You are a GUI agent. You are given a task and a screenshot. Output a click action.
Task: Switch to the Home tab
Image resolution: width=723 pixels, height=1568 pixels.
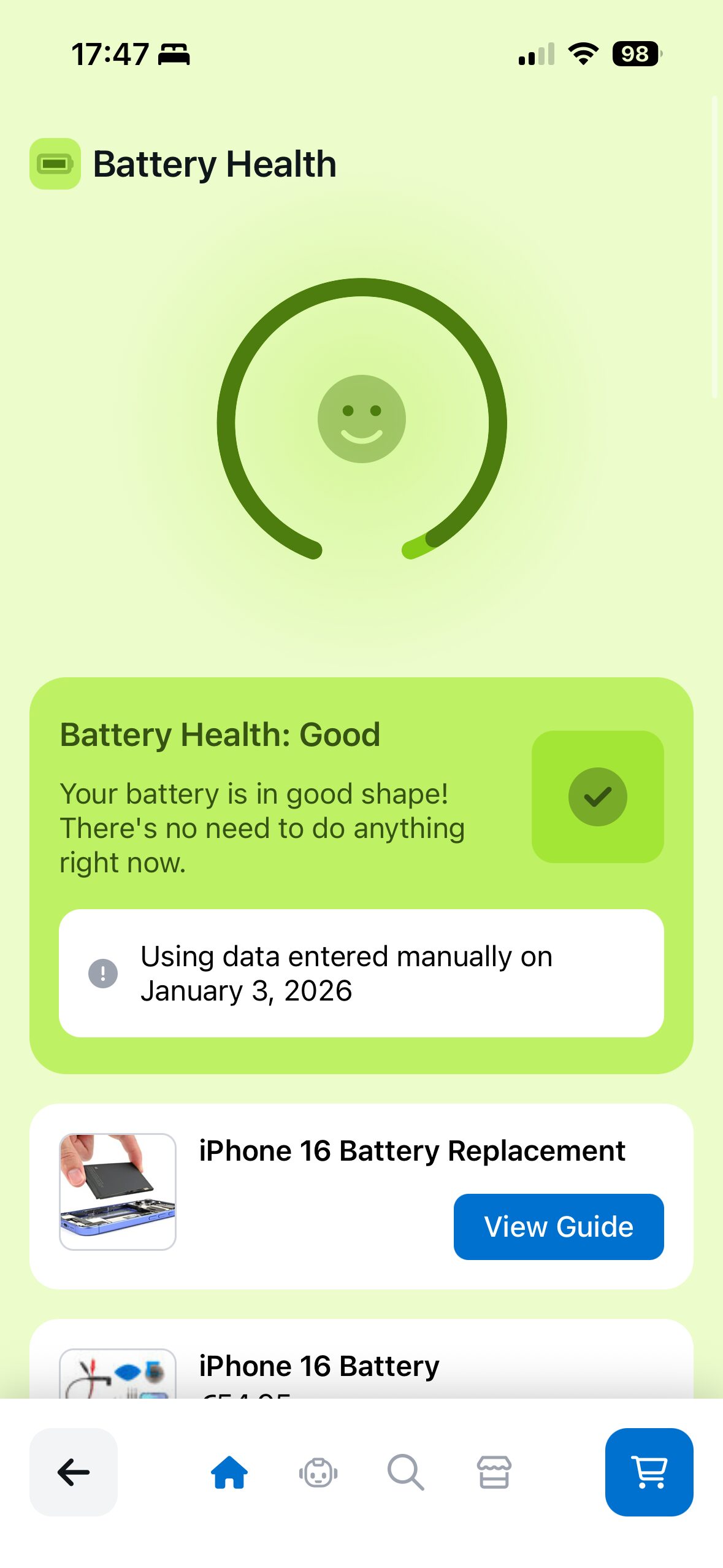pyautogui.click(x=229, y=1472)
